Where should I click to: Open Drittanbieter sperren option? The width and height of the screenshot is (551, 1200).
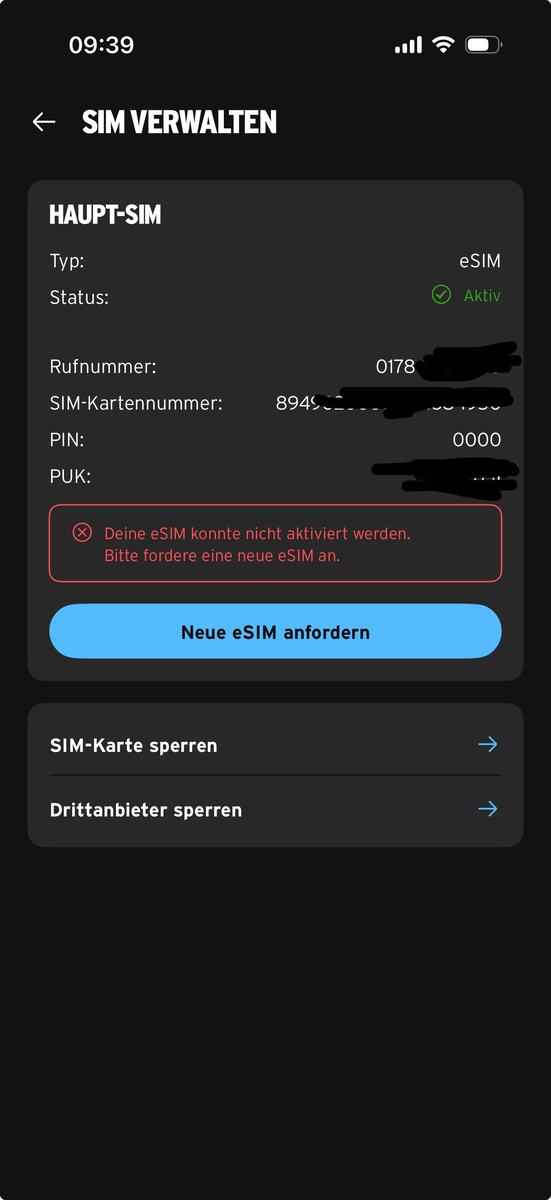[275, 810]
